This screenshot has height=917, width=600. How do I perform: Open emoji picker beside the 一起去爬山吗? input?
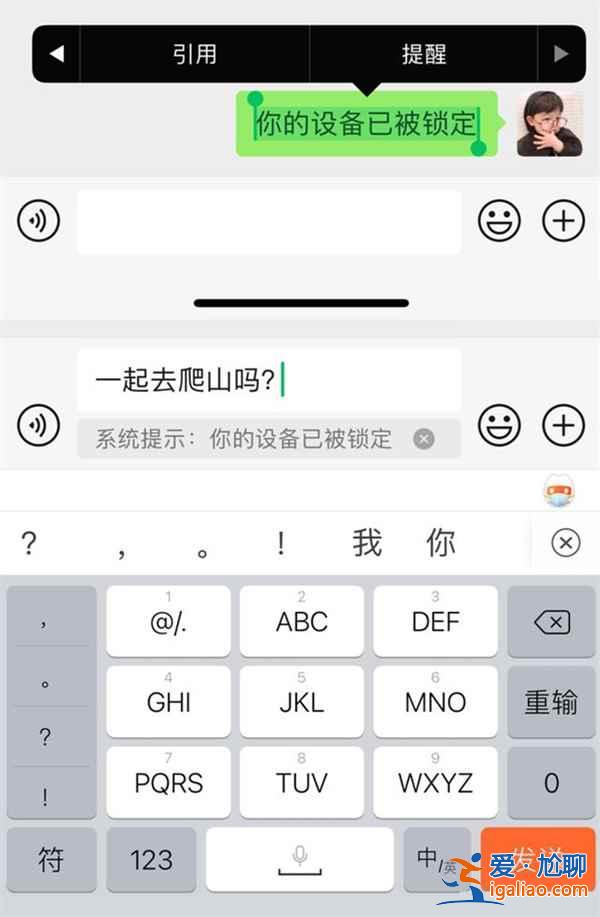(x=499, y=426)
